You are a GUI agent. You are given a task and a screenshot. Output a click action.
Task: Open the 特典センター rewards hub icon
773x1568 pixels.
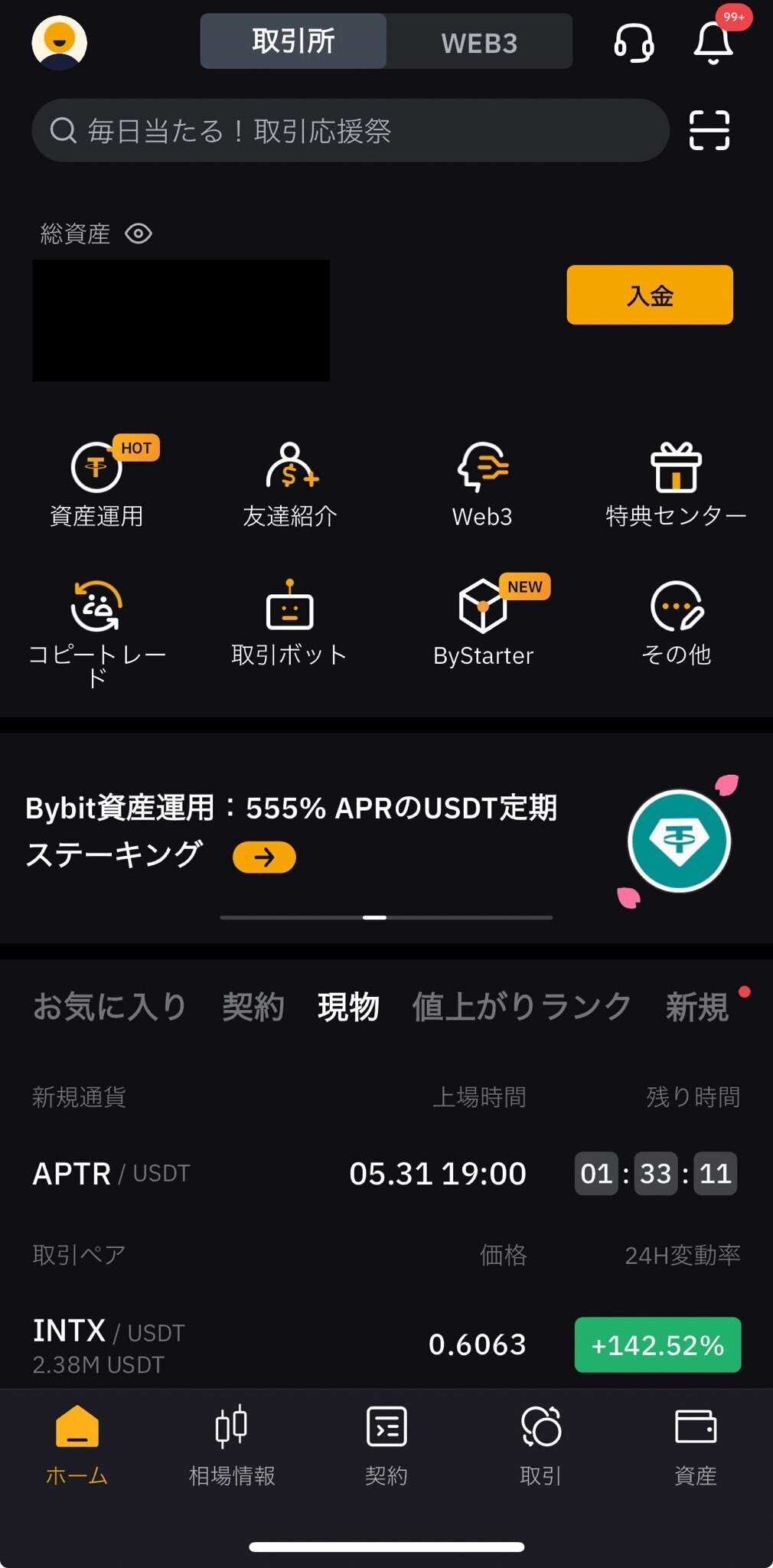pos(677,475)
